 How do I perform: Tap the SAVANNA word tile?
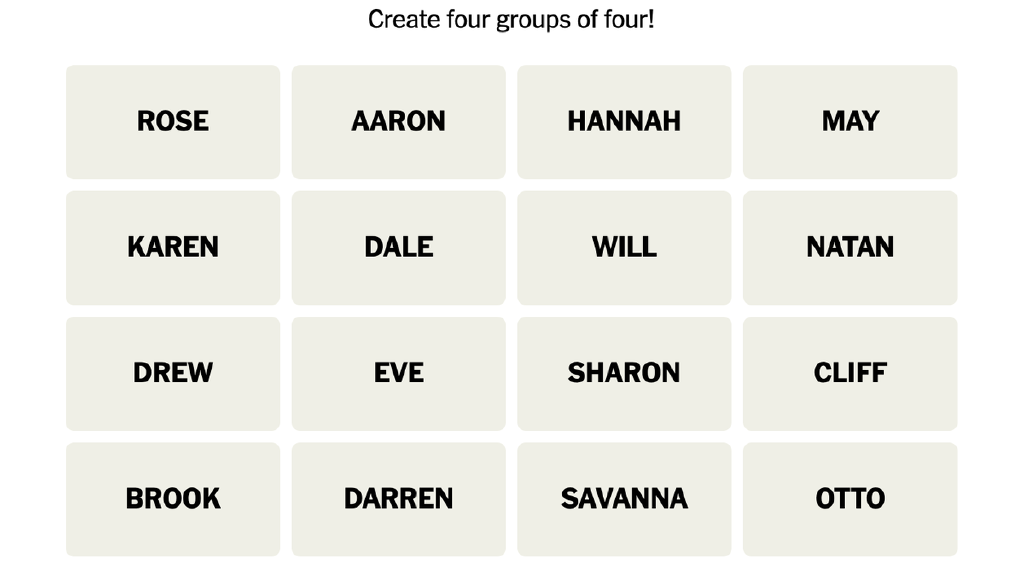624,499
